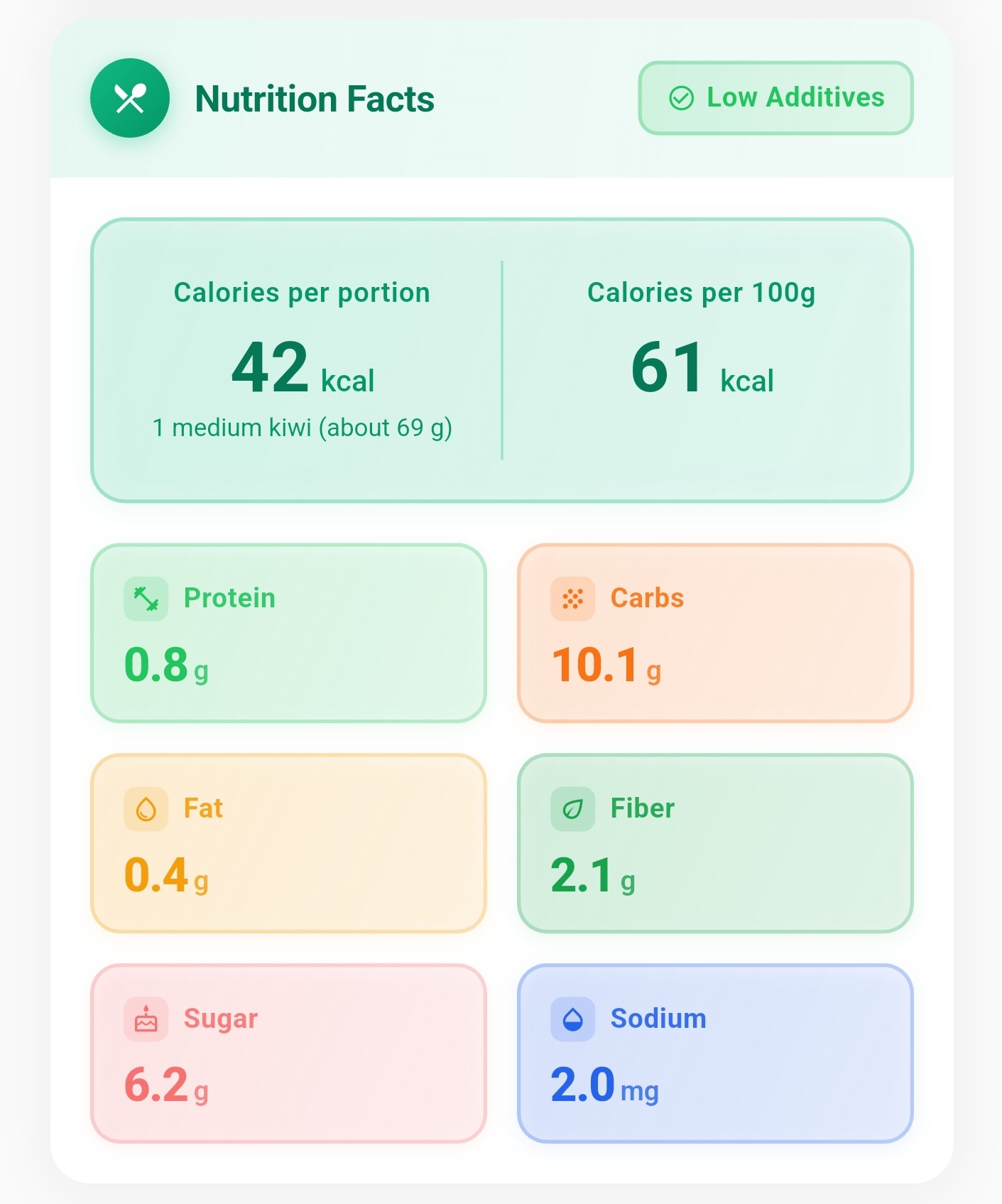The width and height of the screenshot is (1002, 1204).
Task: Toggle the Sodium nutrient card
Action: click(x=715, y=1055)
